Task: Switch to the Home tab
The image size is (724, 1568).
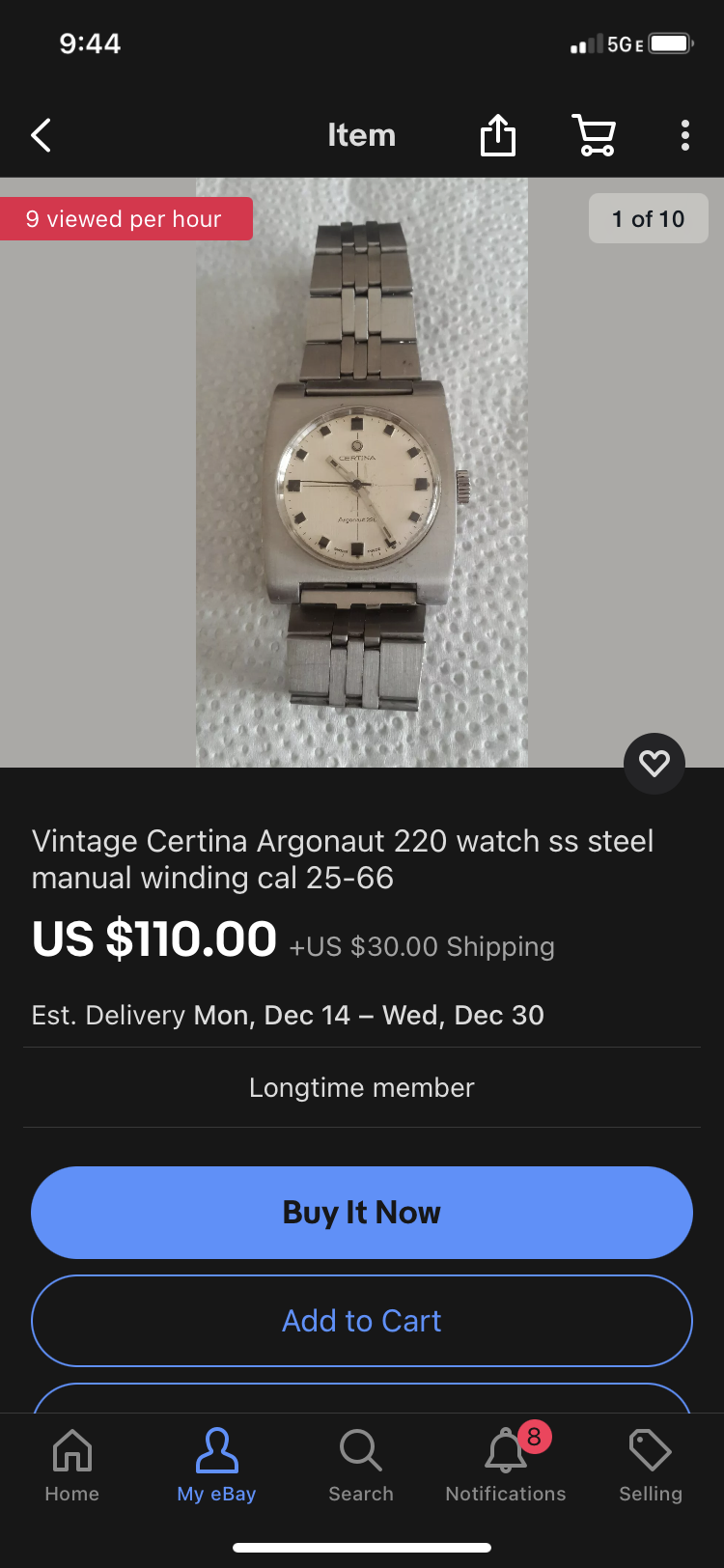Action: [72, 1465]
